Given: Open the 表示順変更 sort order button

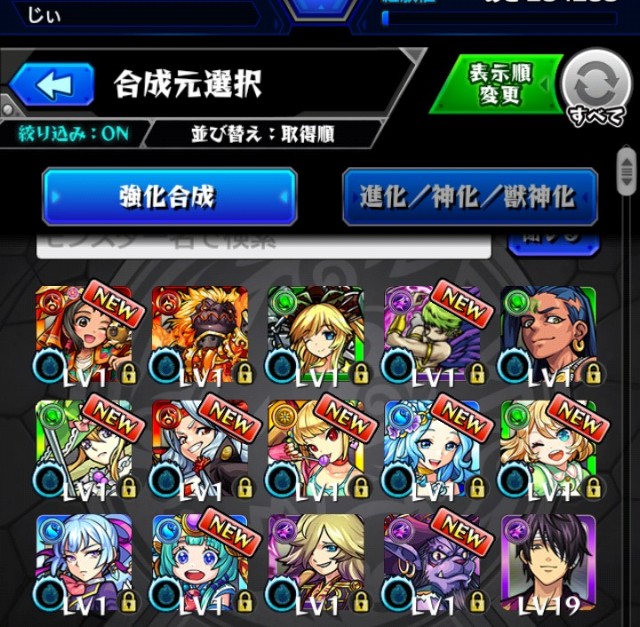Looking at the screenshot, I should click(497, 85).
